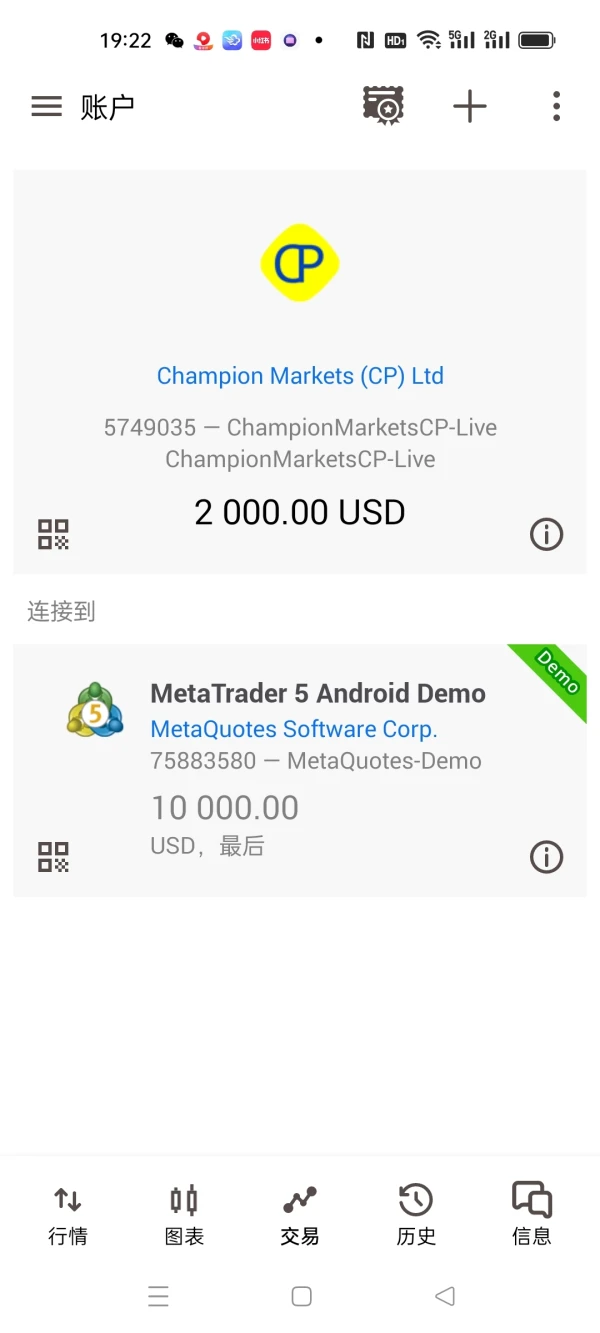Open MetaQuotes Software Corp. link

[x=294, y=729]
